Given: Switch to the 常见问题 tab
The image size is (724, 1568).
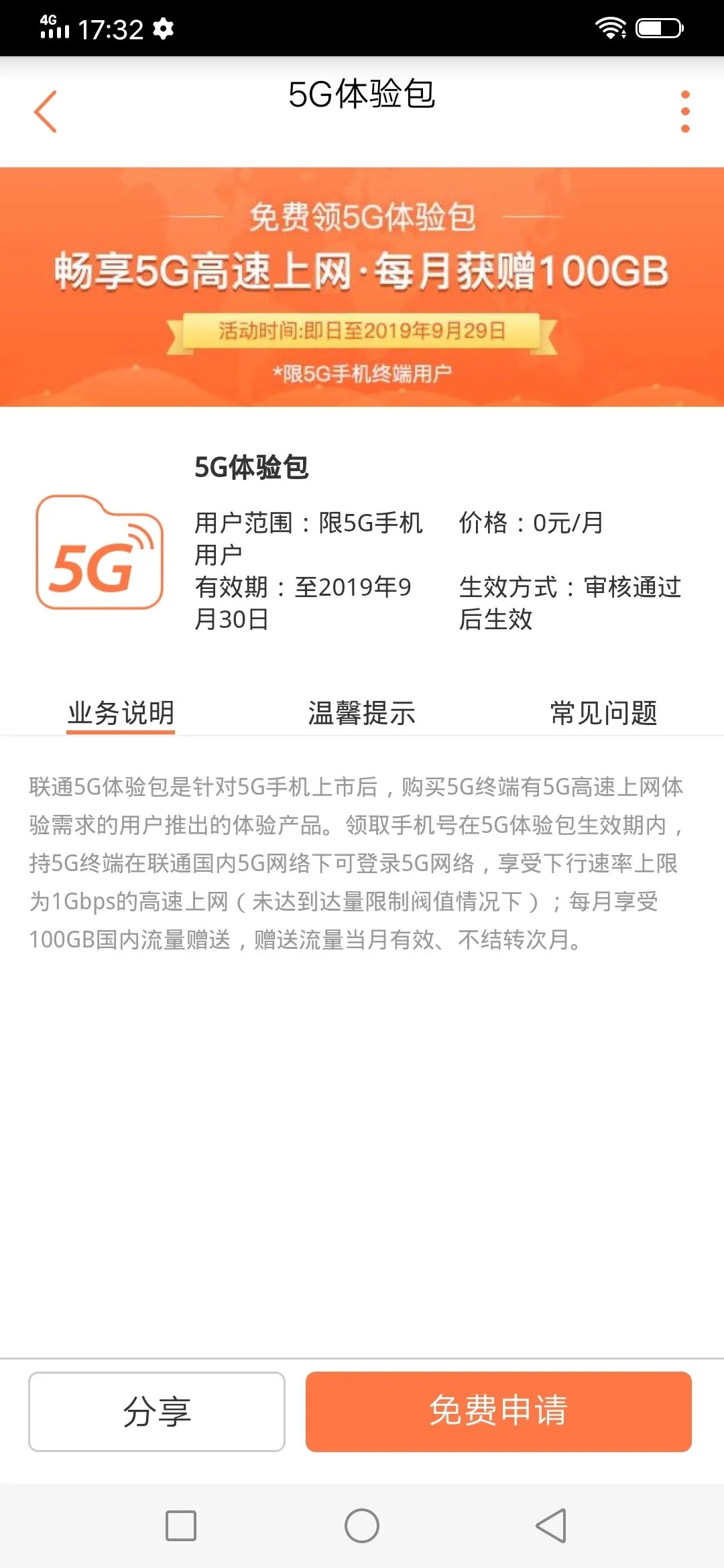Looking at the screenshot, I should pyautogui.click(x=603, y=713).
